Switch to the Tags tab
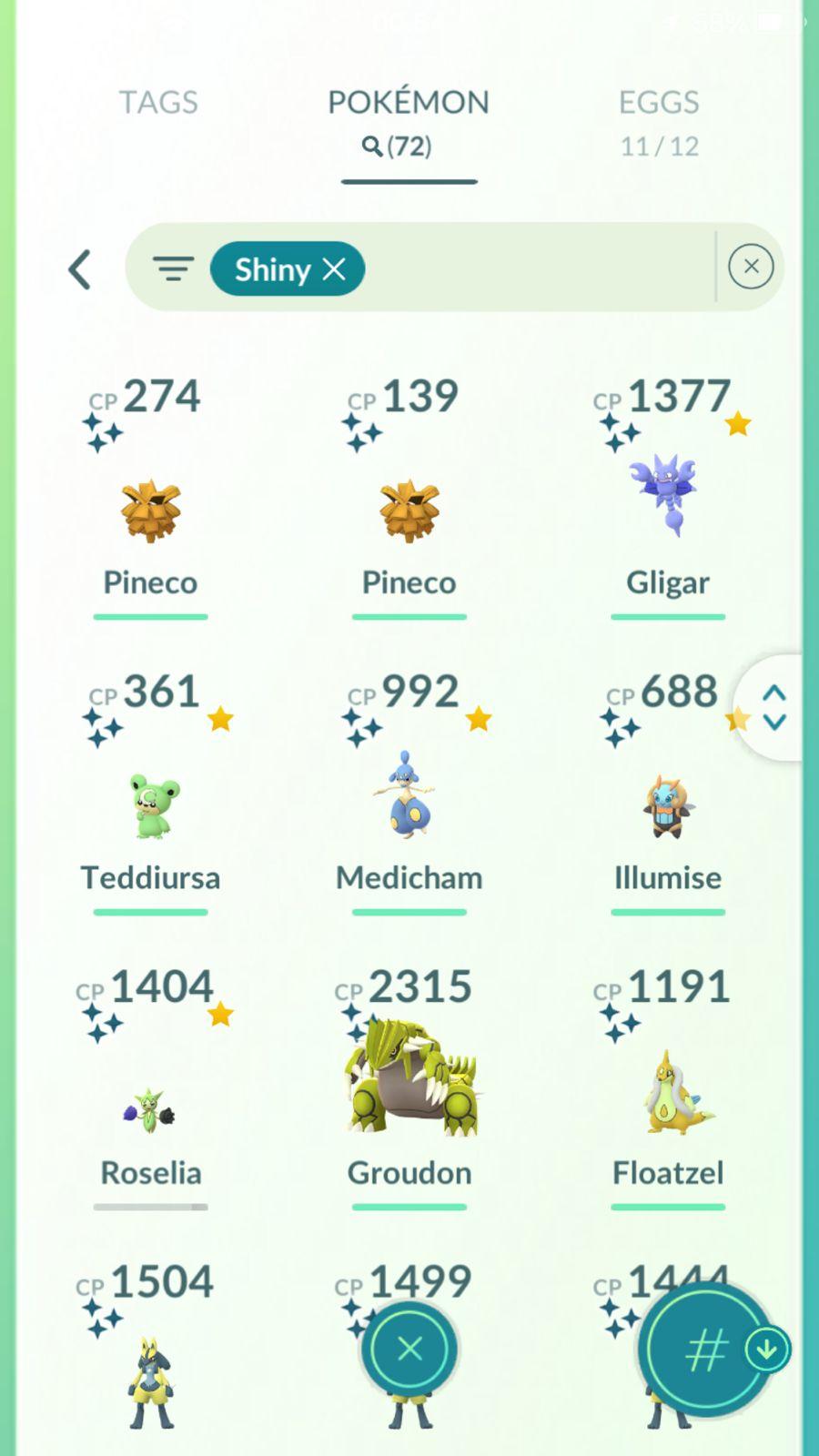 158,103
